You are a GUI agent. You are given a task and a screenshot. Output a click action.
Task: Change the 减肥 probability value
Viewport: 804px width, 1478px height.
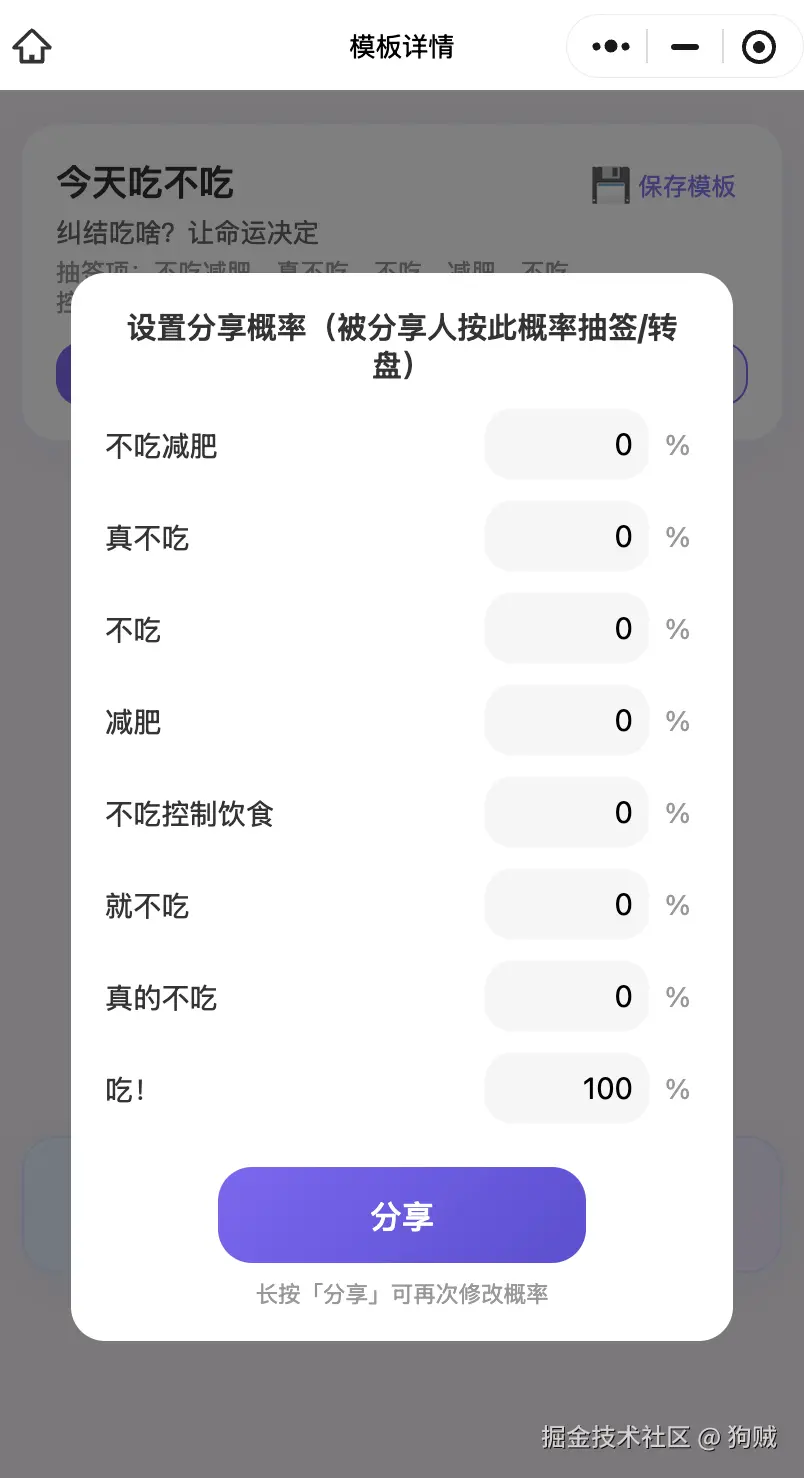[566, 721]
